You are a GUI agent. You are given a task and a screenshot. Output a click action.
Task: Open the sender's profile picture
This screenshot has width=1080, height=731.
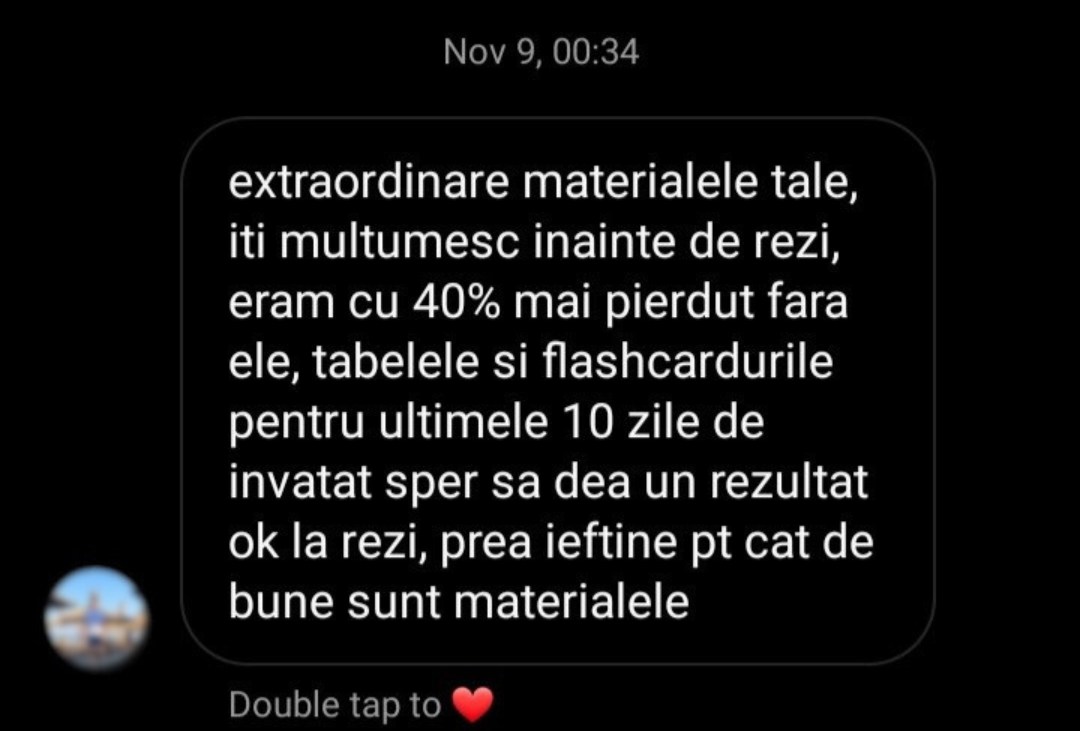[96, 617]
